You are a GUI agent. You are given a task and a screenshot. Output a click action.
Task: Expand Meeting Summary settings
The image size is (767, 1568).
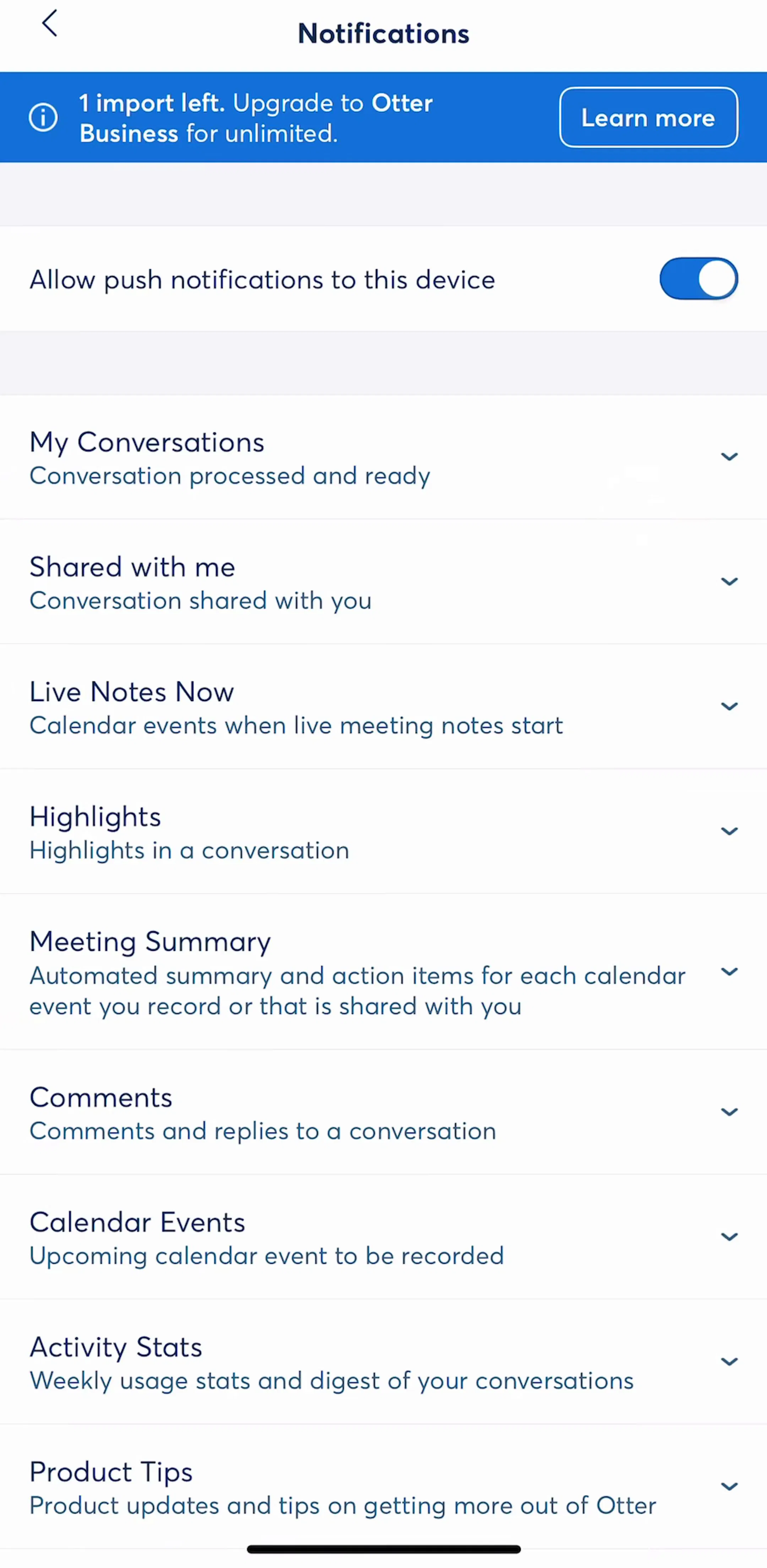click(x=383, y=972)
